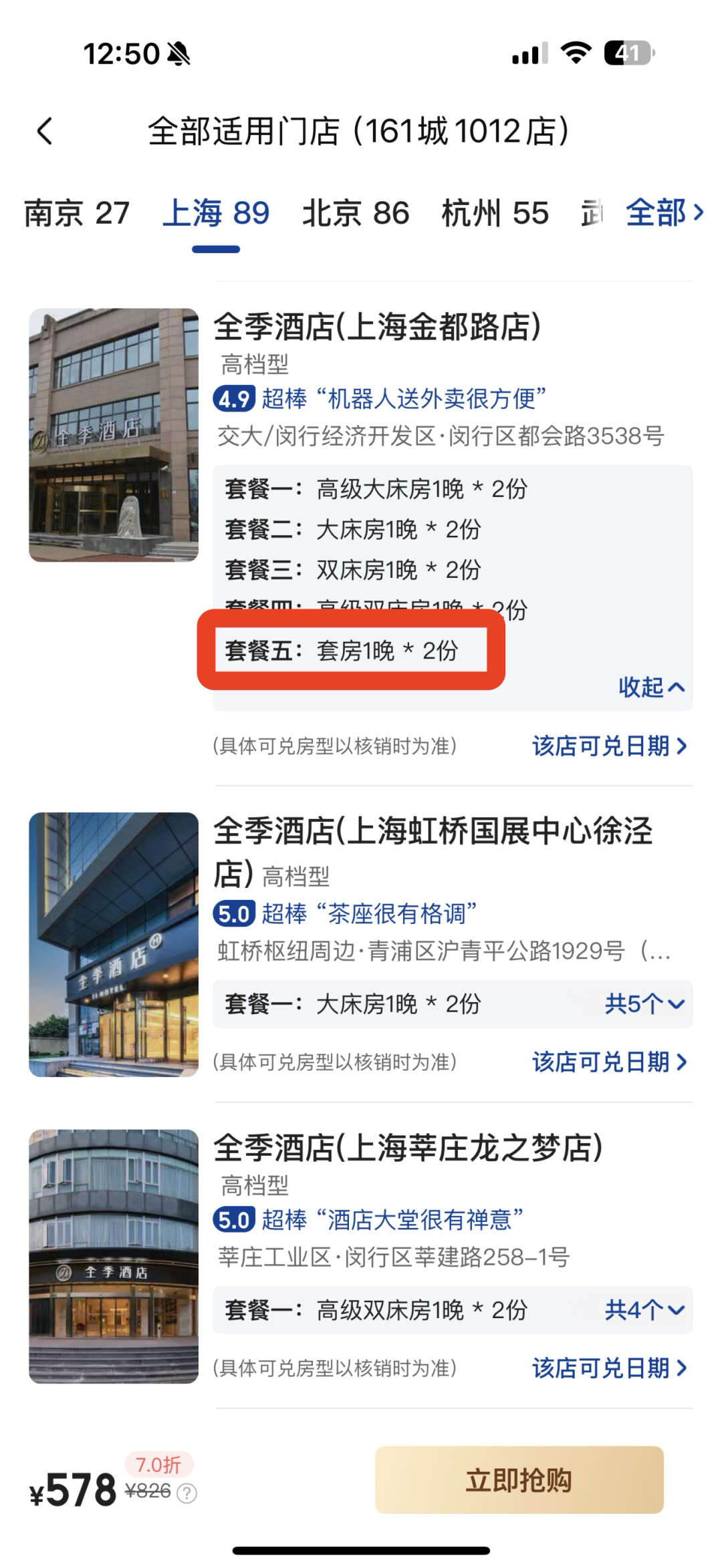Collapse packages with 收起
Image resolution: width=722 pixels, height=1568 pixels.
coord(652,687)
